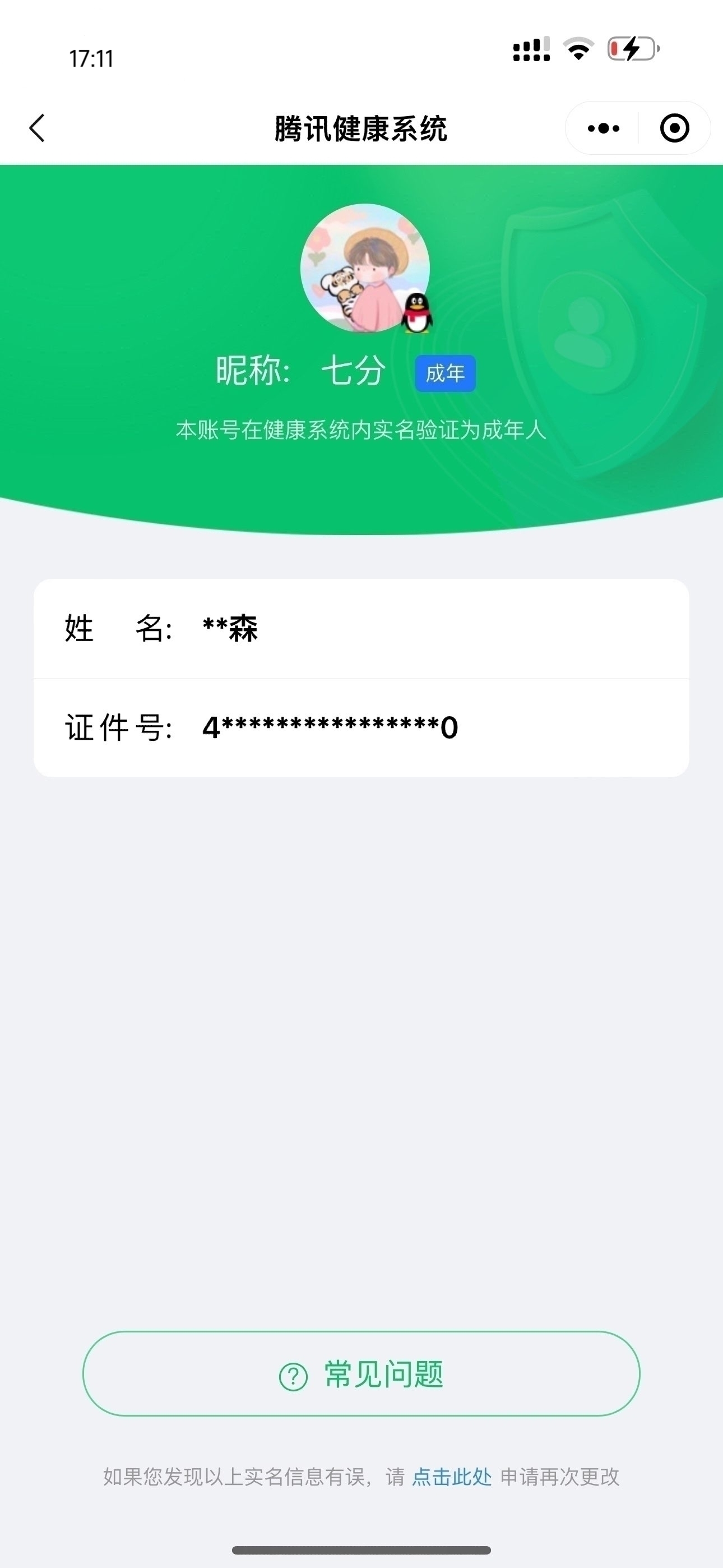The width and height of the screenshot is (723, 1568).
Task: Close the mini program with the circle button
Action: coord(674,128)
